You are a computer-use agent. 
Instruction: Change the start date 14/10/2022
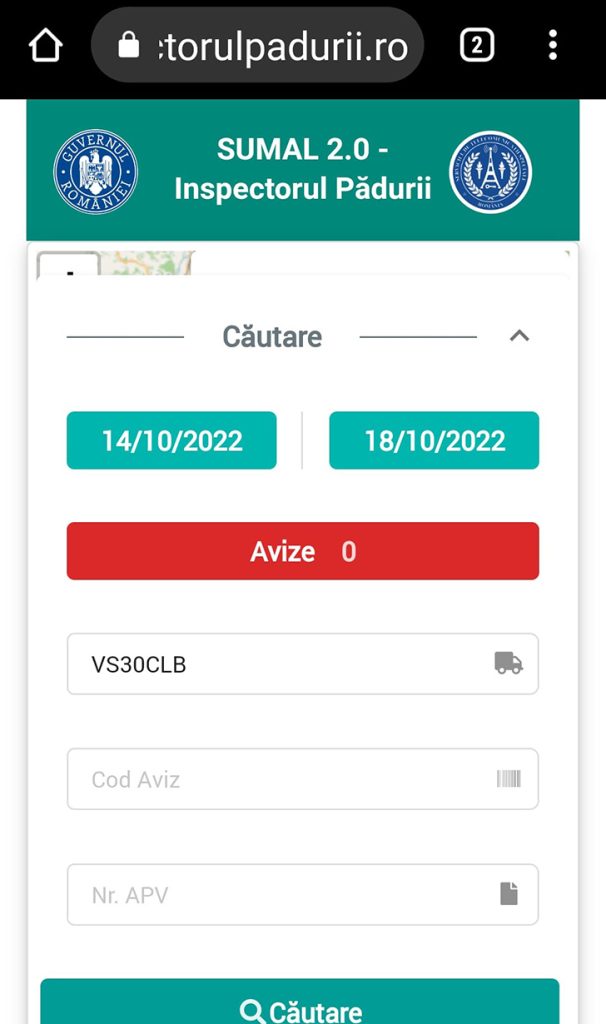tap(172, 440)
